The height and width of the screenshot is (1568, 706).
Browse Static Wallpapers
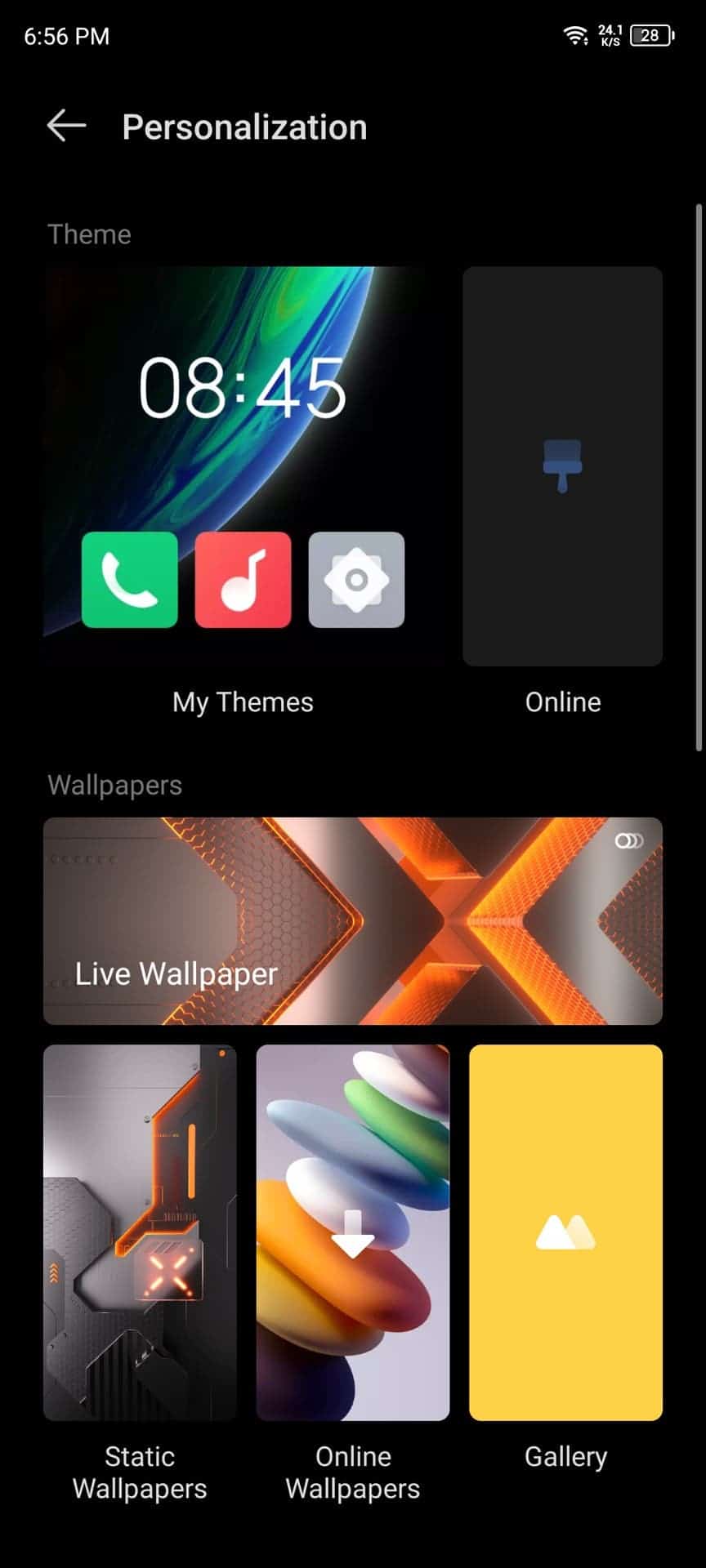click(x=140, y=1232)
